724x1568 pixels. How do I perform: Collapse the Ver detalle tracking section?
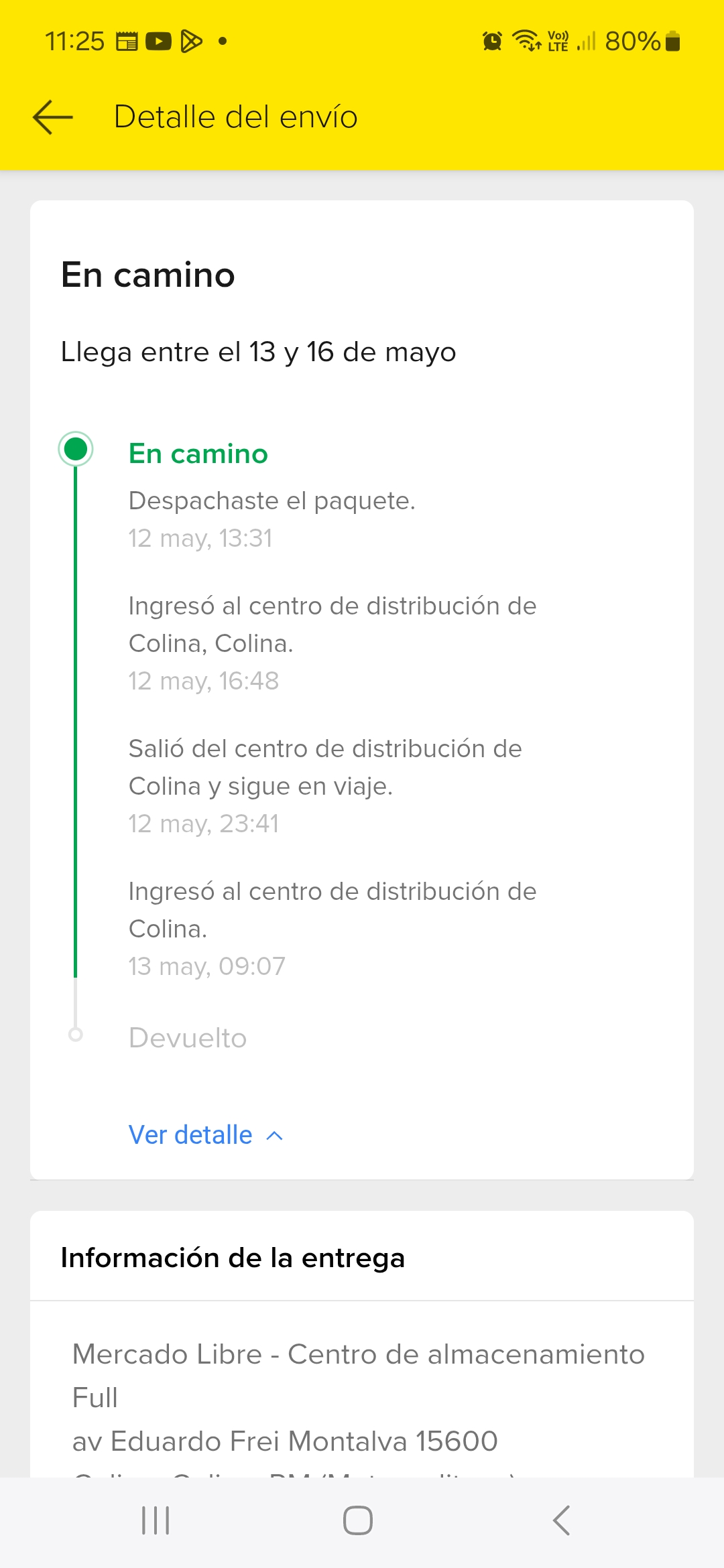[x=206, y=1135]
